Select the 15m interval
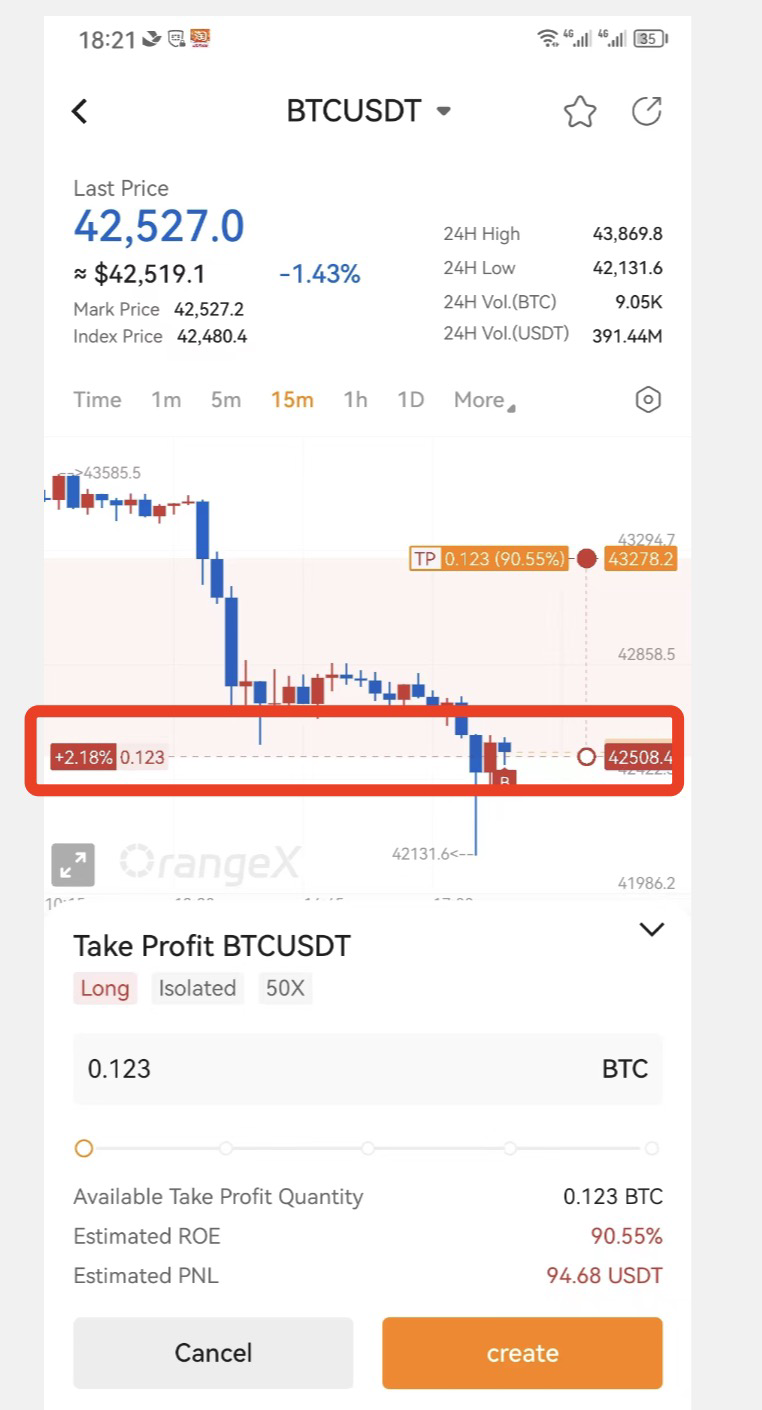The height and width of the screenshot is (1410, 762). click(x=292, y=400)
